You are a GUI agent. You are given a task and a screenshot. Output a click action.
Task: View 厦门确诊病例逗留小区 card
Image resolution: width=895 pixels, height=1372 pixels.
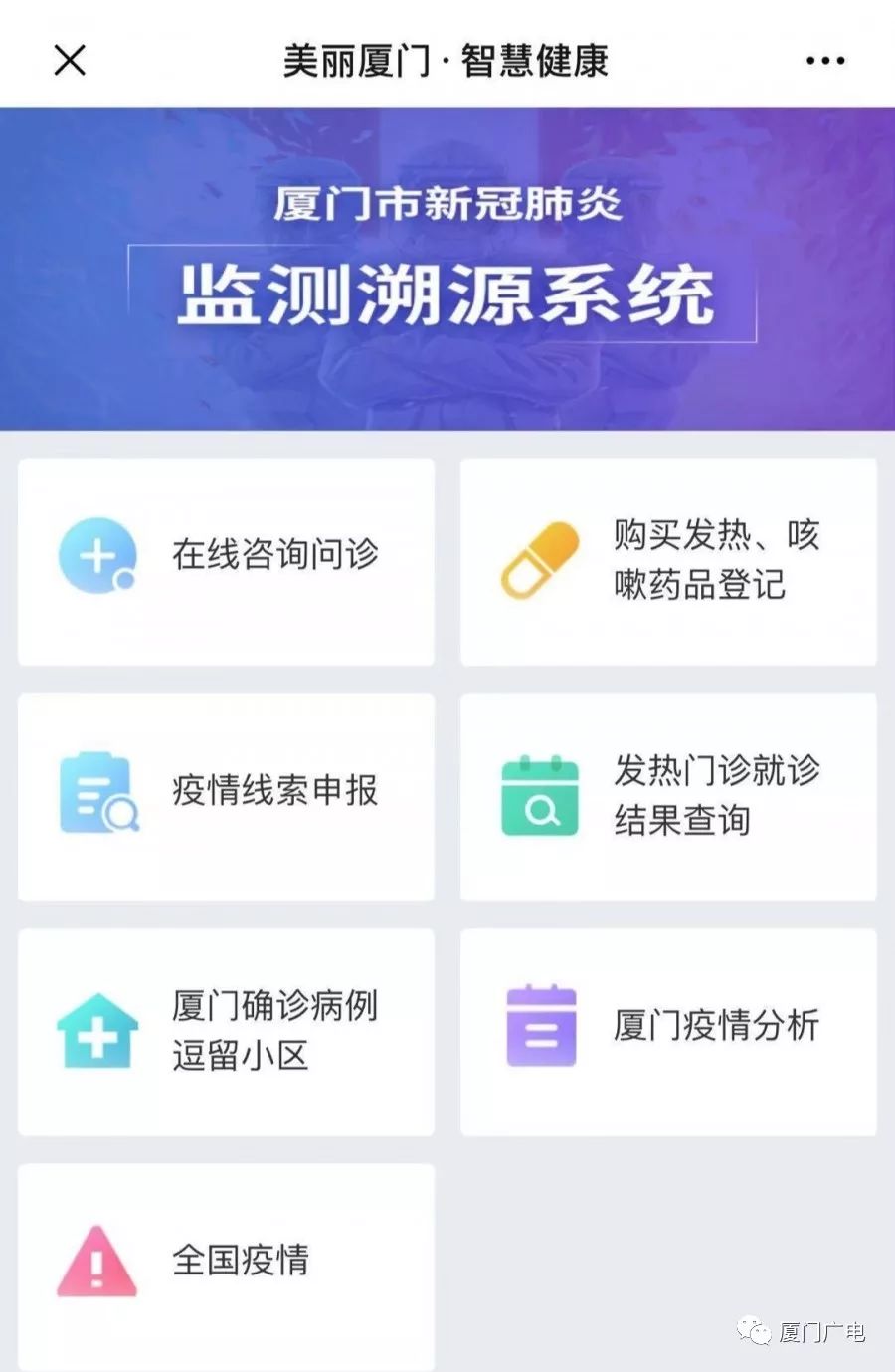coord(226,1032)
